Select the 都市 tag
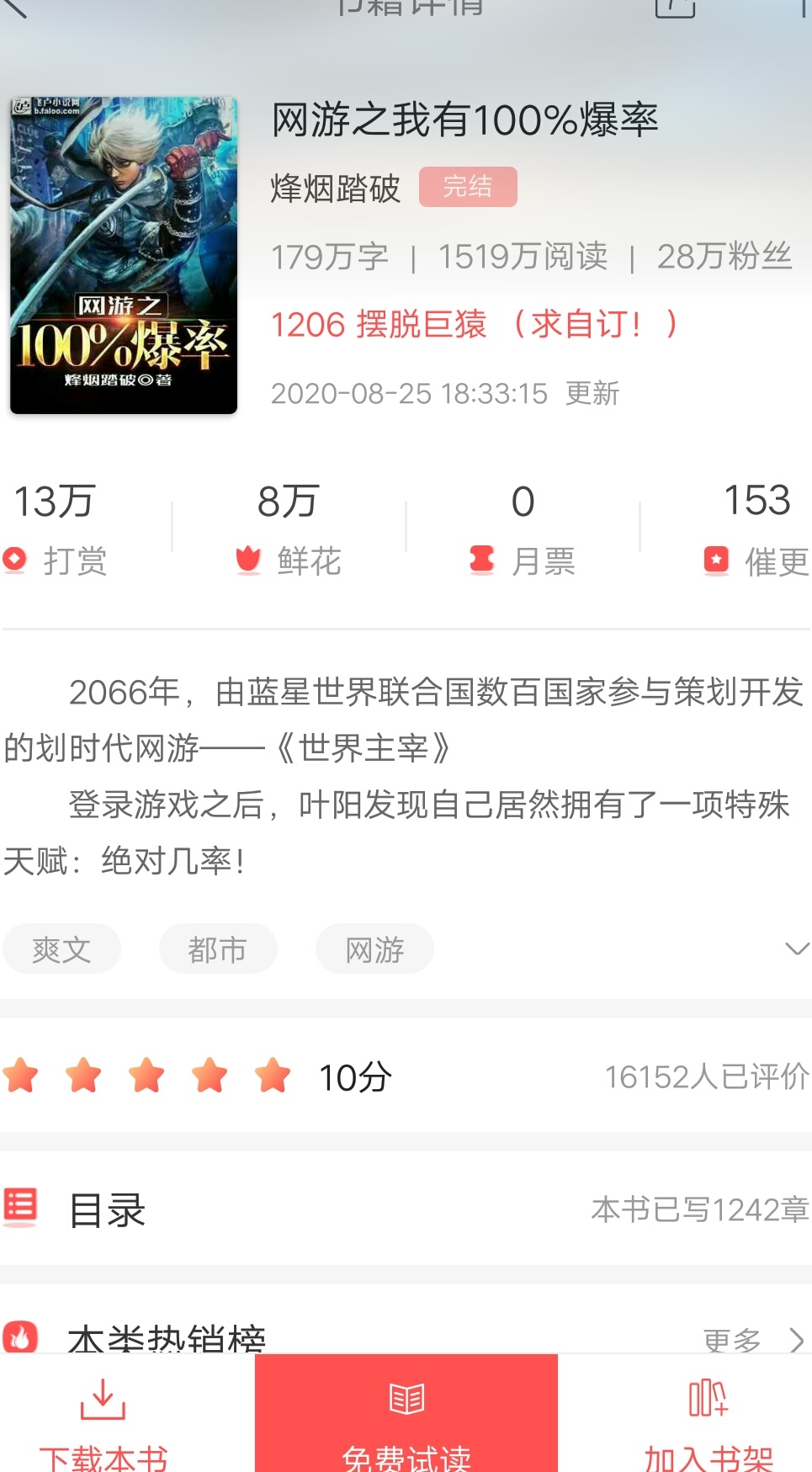The image size is (812, 1472). coord(218,949)
